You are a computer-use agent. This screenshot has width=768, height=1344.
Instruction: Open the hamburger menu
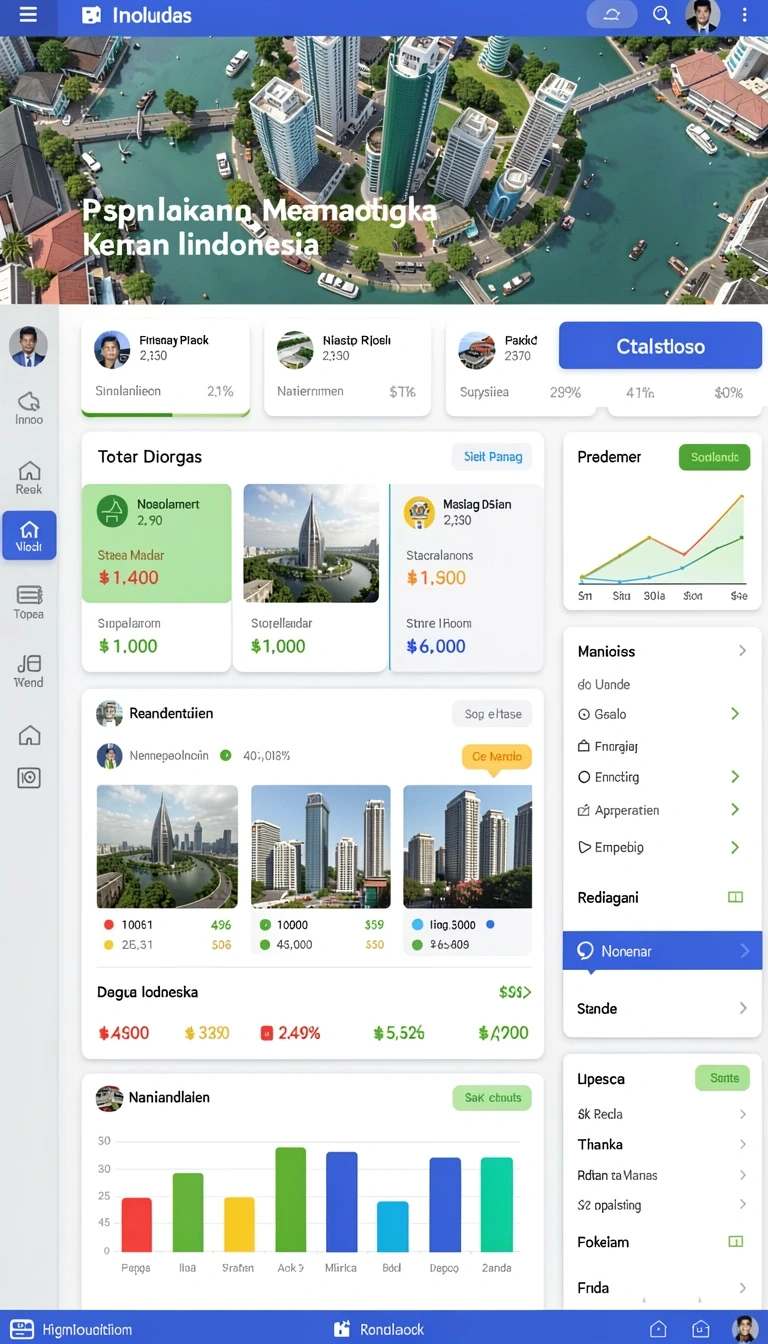pyautogui.click(x=28, y=15)
